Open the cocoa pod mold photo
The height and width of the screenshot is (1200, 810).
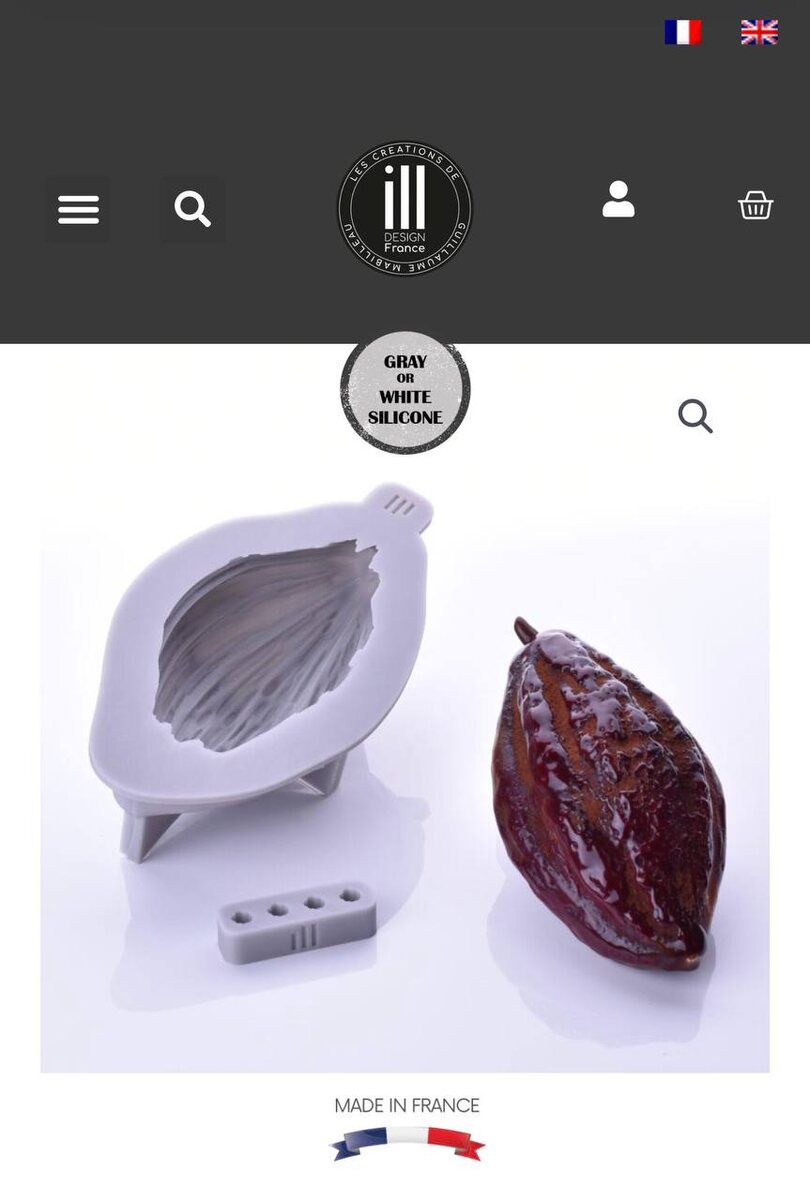[x=404, y=760]
